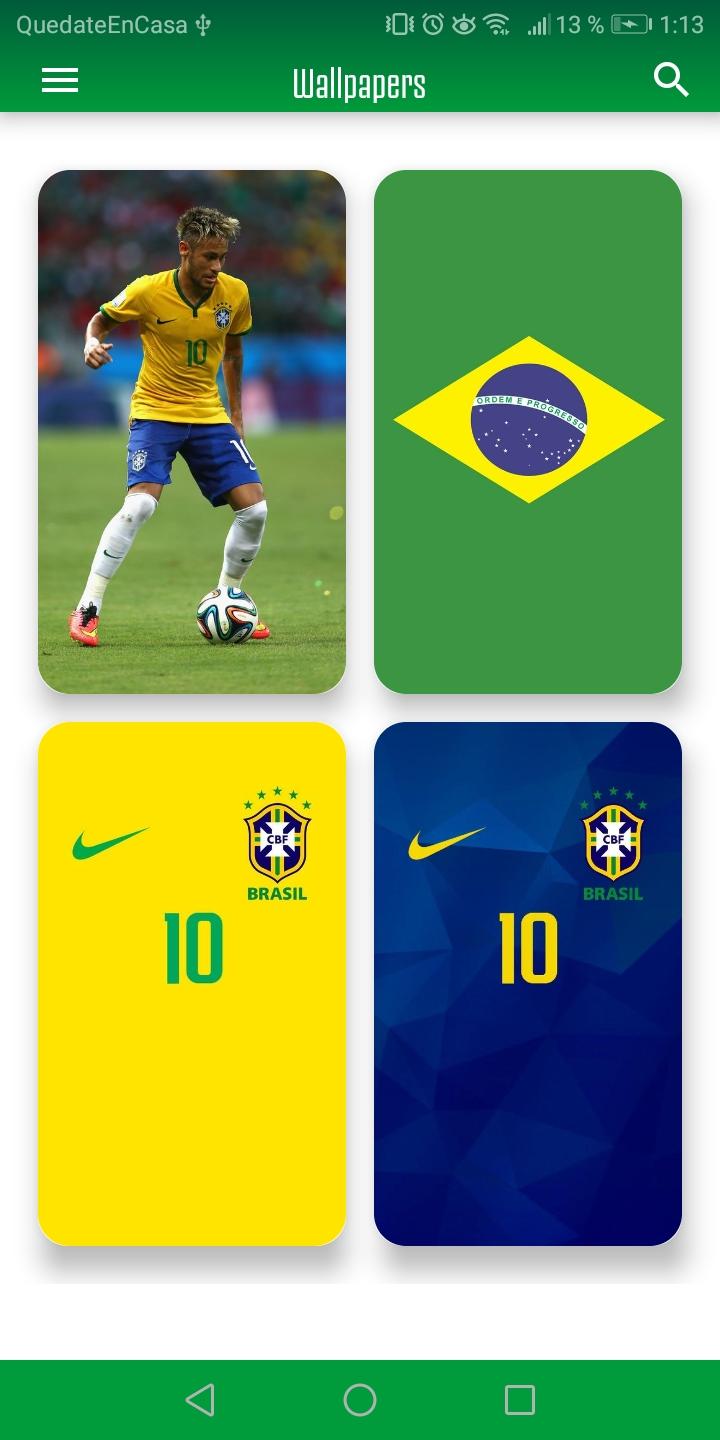Image resolution: width=720 pixels, height=1440 pixels.
Task: Open the hamburger drawer menu
Action: pyautogui.click(x=60, y=81)
